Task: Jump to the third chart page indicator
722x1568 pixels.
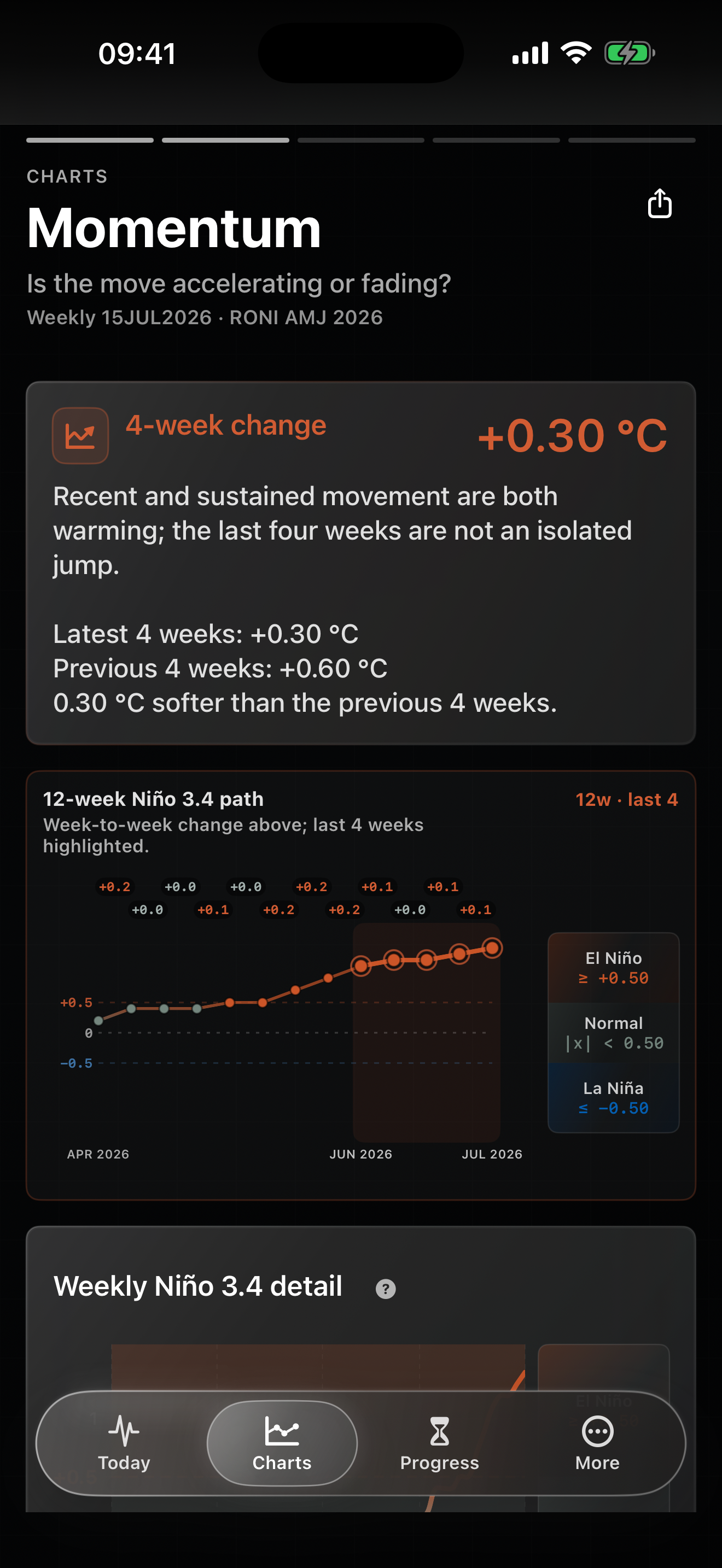Action: [x=360, y=140]
